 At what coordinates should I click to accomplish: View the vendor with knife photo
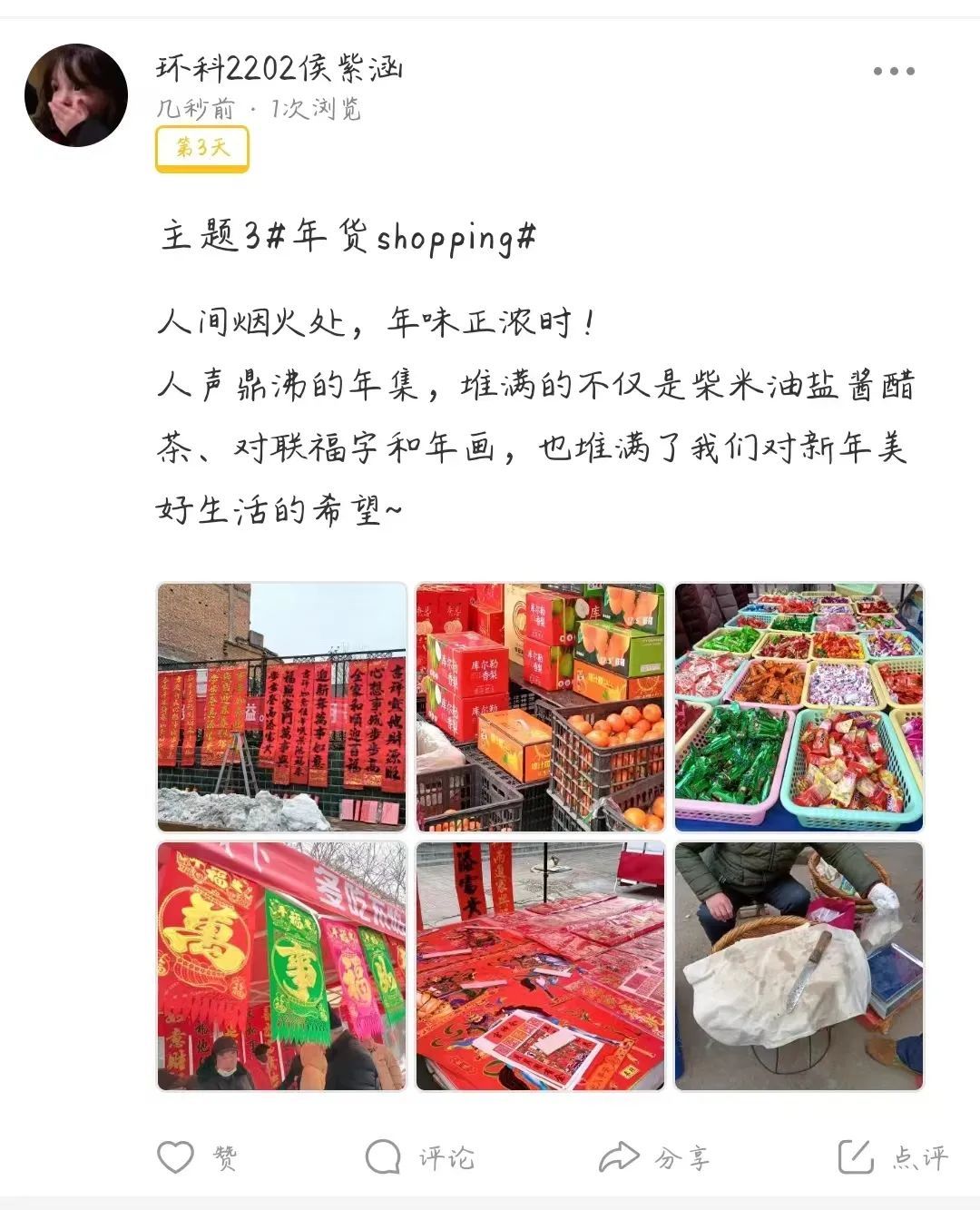(799, 966)
